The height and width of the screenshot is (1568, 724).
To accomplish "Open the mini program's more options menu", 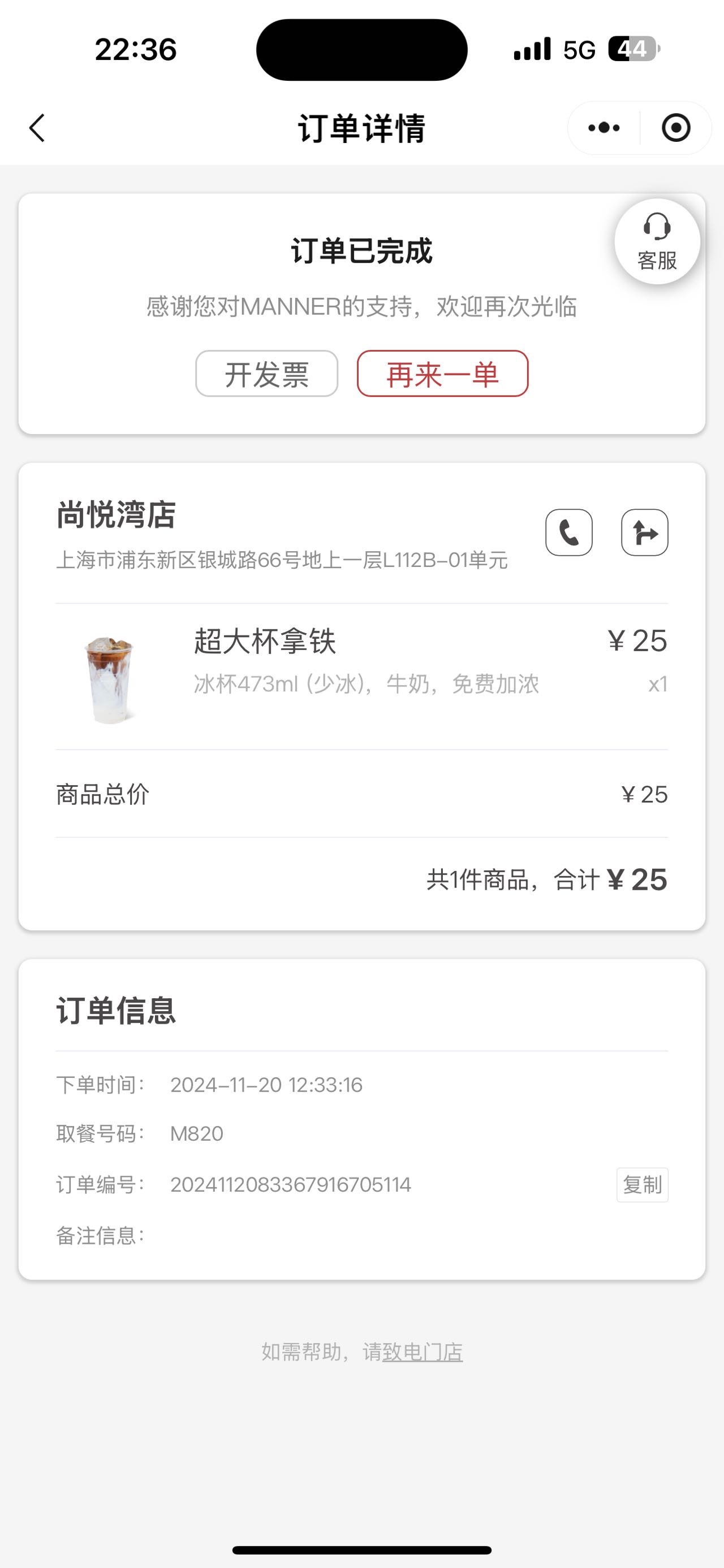I will pyautogui.click(x=604, y=128).
